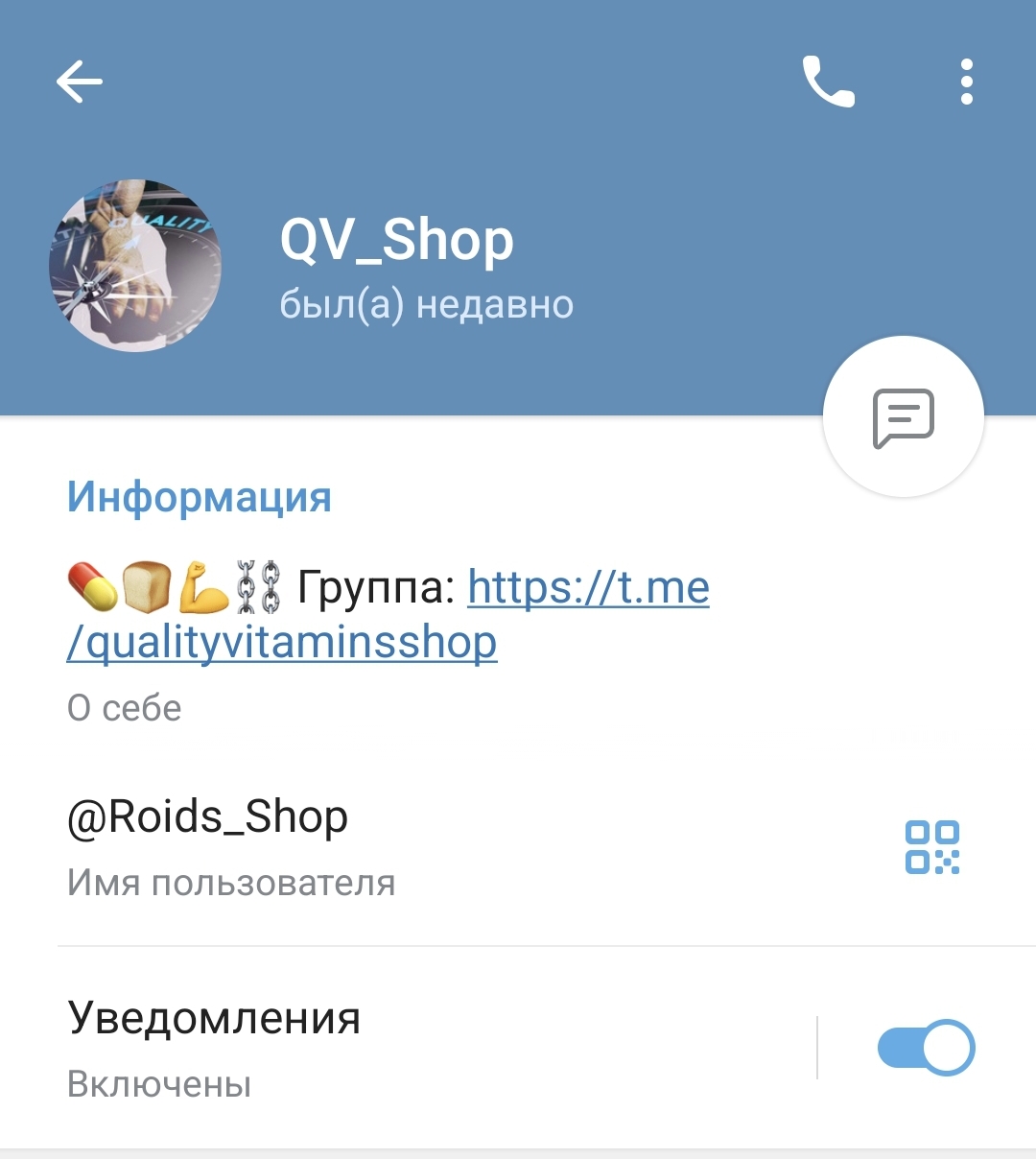
Task: Open the message chat floating button
Action: (x=903, y=417)
